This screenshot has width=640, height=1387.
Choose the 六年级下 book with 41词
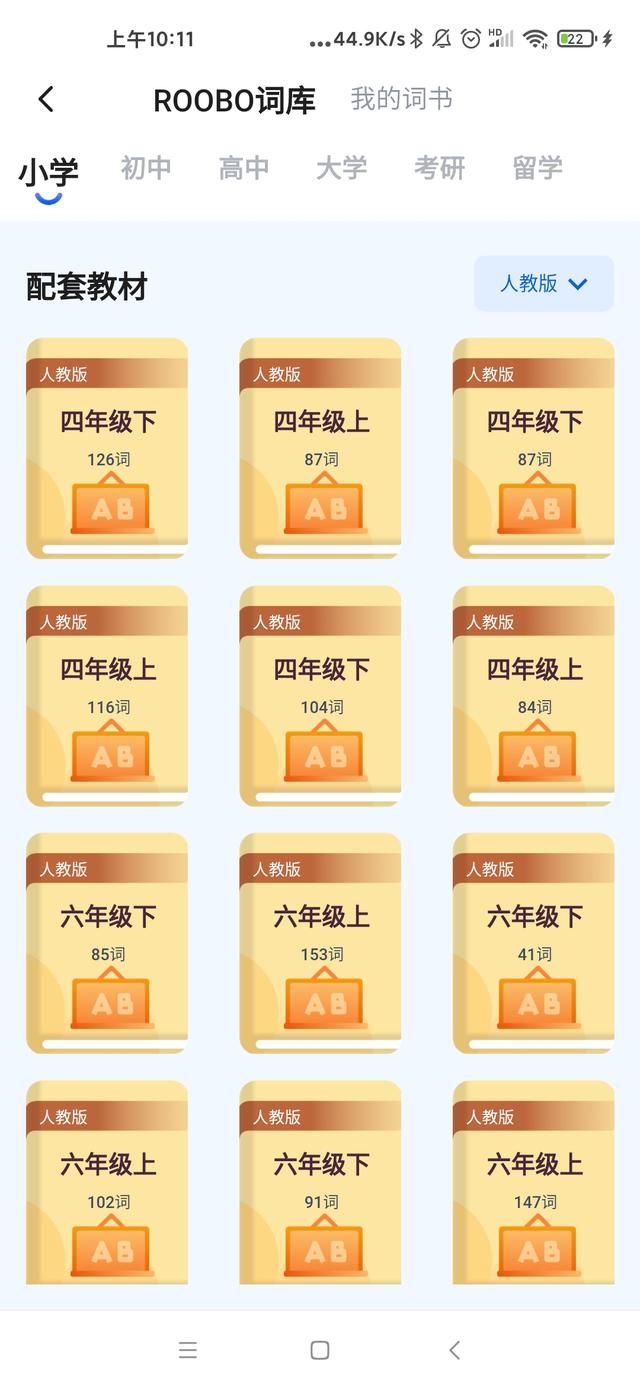[533, 943]
